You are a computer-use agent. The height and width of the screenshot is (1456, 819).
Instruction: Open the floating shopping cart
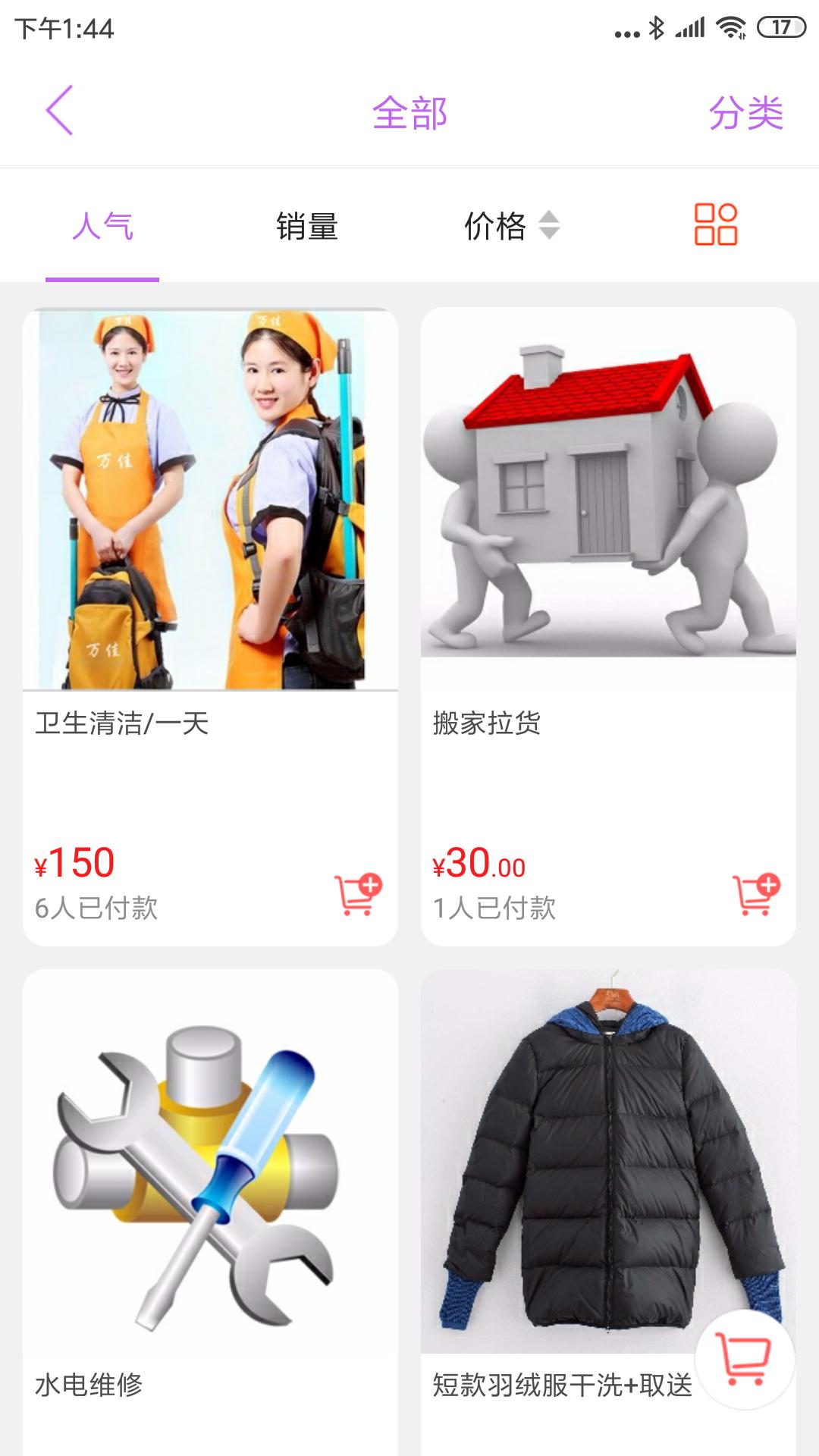point(745,1359)
